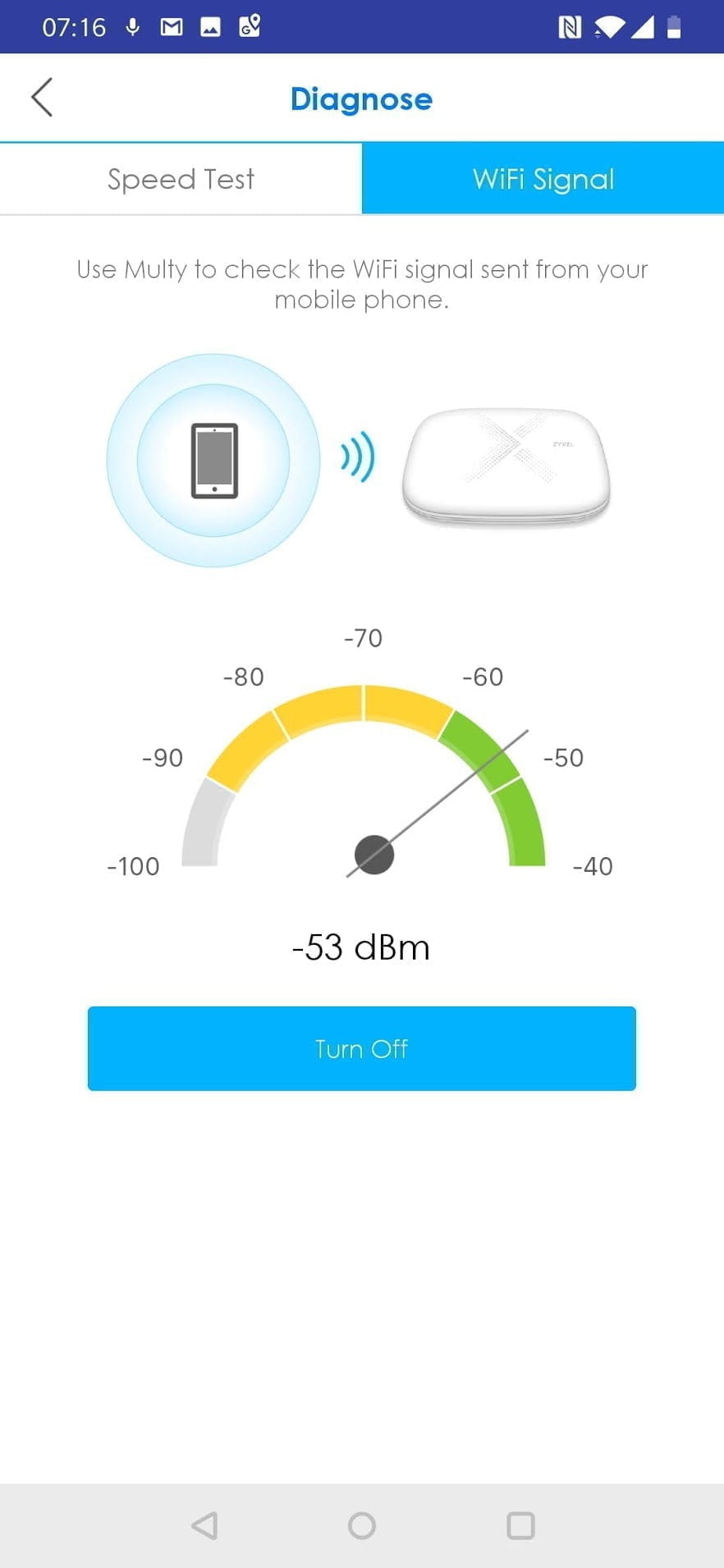Go back from the Diagnose screen
Image resolution: width=724 pixels, height=1568 pixels.
pos(43,98)
